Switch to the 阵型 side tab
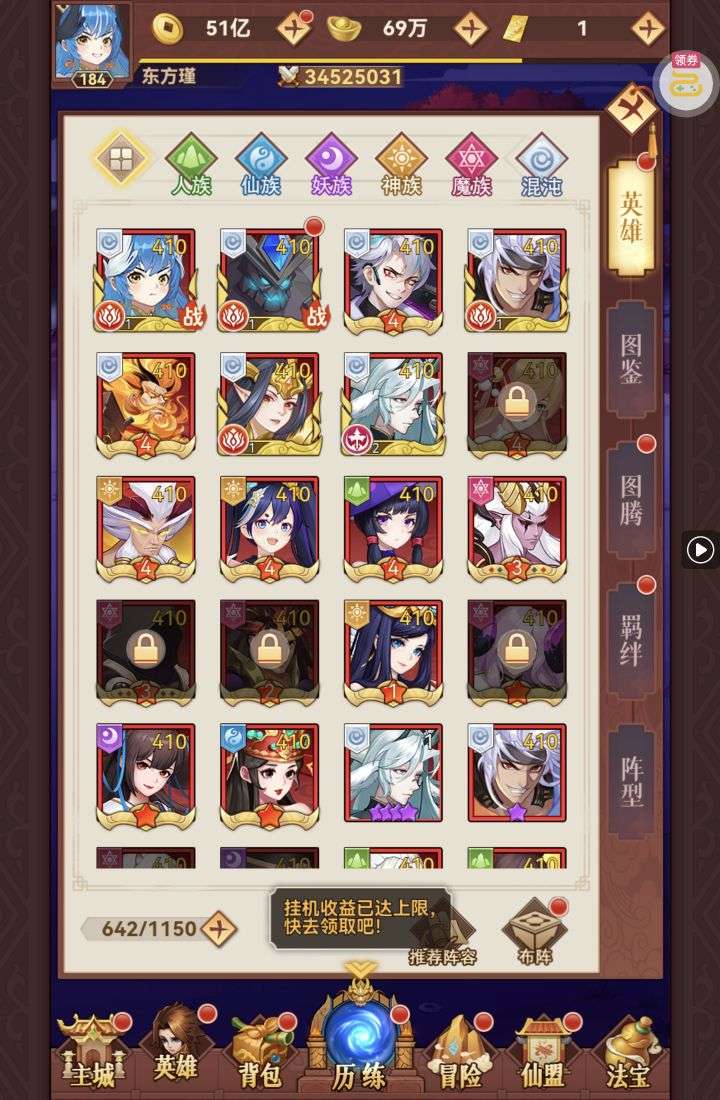The image size is (720, 1100). pos(631,782)
